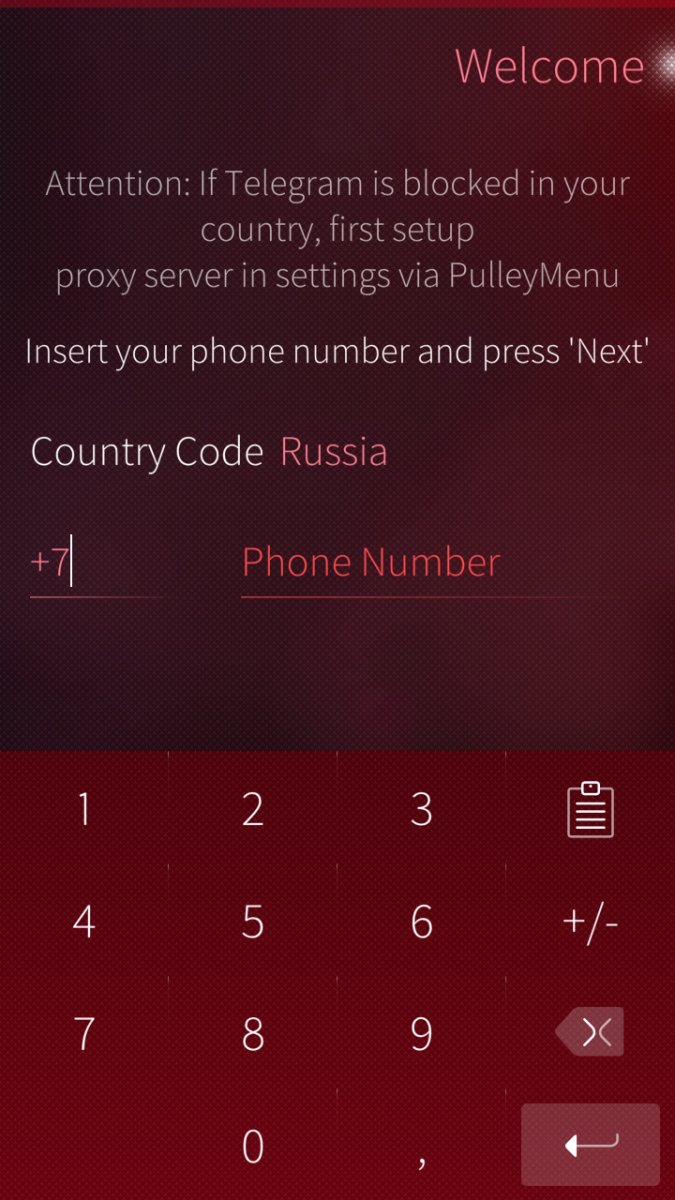
Task: Paste from clipboard using the keypad icon
Action: point(590,809)
